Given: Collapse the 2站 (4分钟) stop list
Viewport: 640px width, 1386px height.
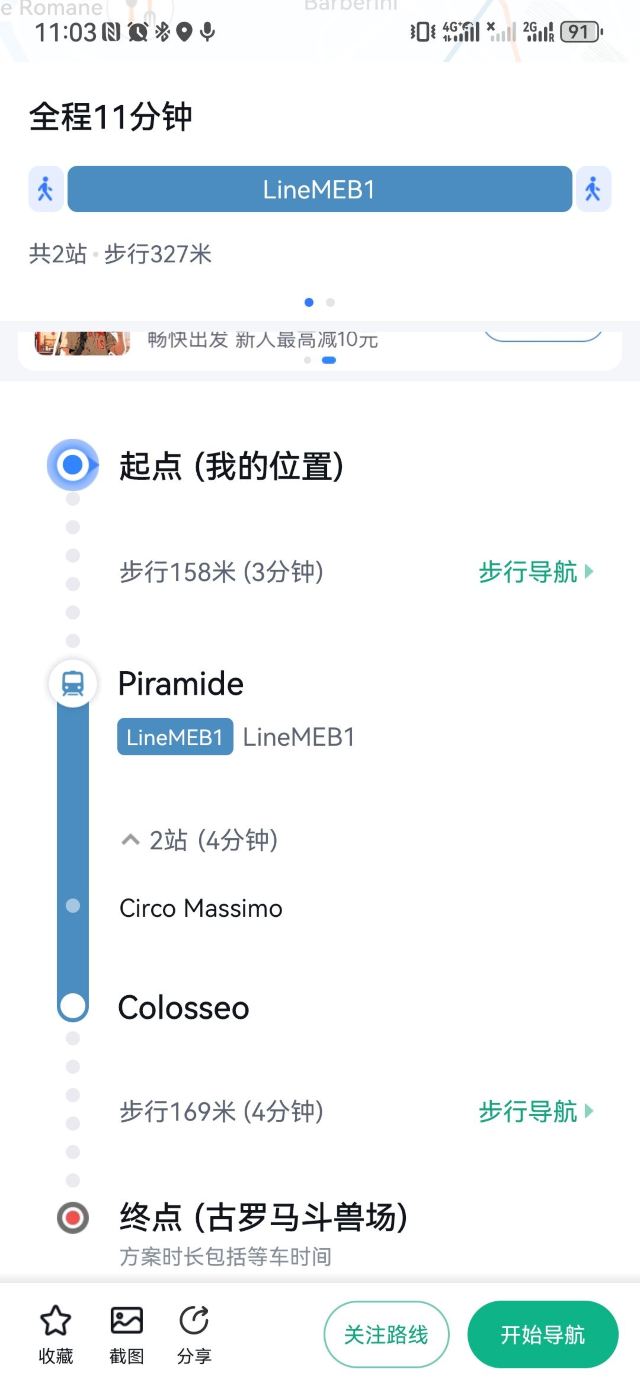Looking at the screenshot, I should (x=199, y=840).
